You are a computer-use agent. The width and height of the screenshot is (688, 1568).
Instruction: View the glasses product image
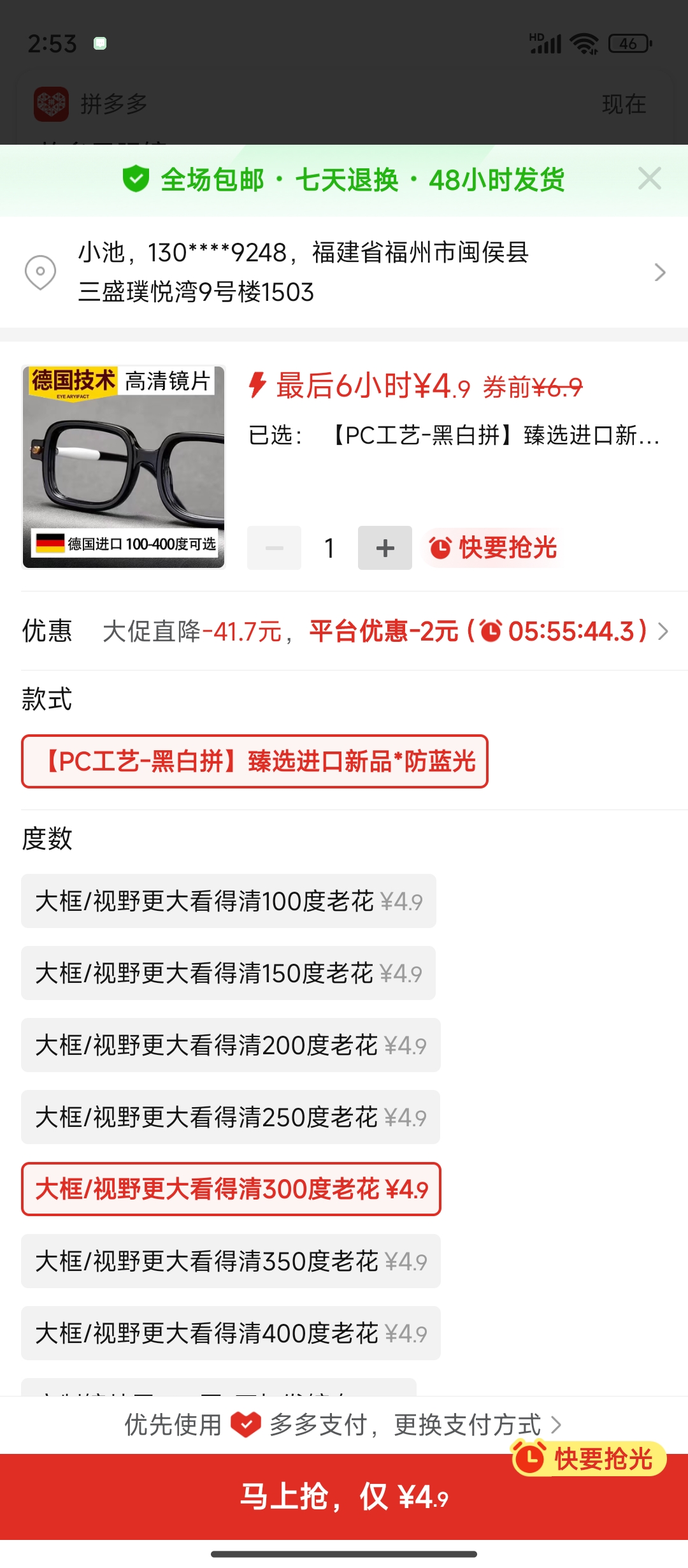(124, 467)
